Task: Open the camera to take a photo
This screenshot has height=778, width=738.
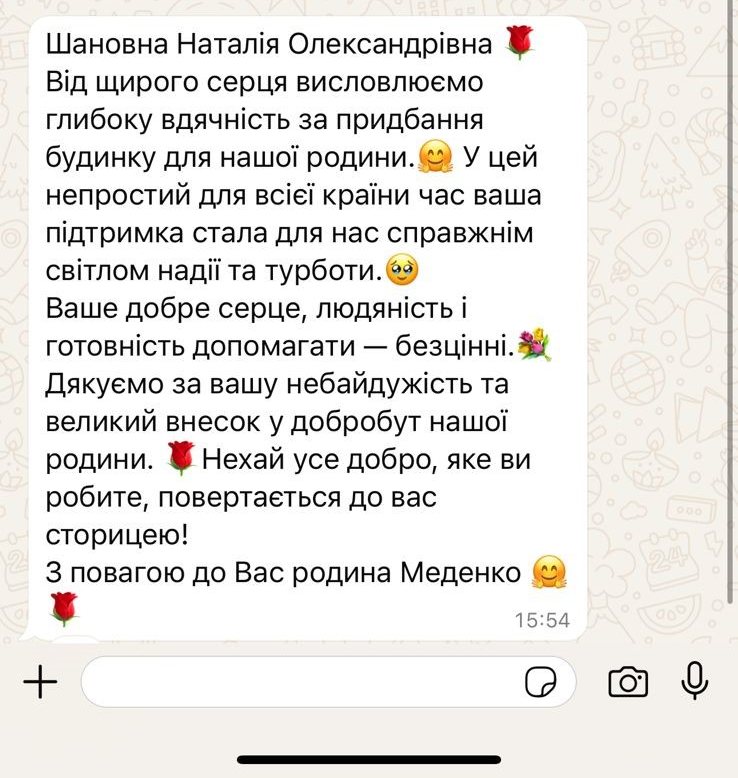Action: 628,682
